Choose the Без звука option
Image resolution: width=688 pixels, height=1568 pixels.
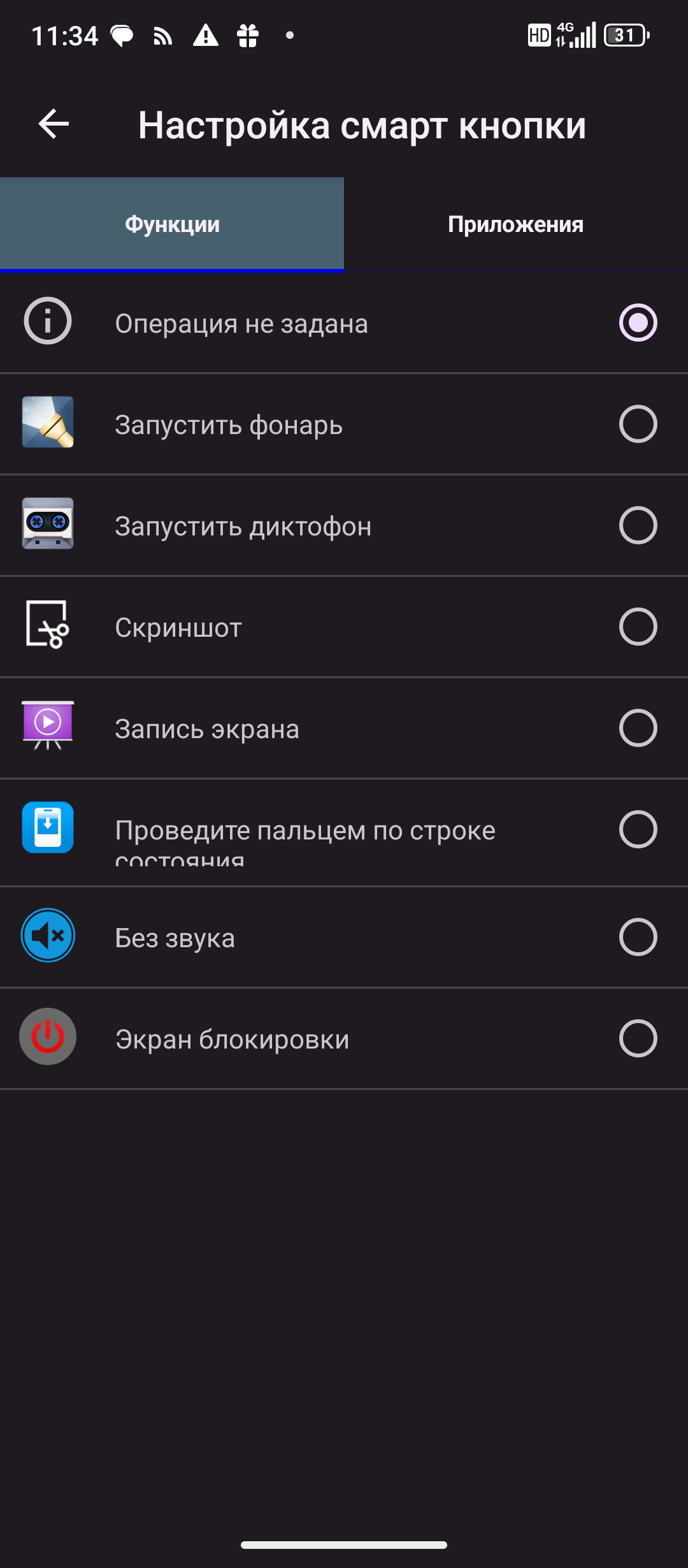[x=638, y=937]
